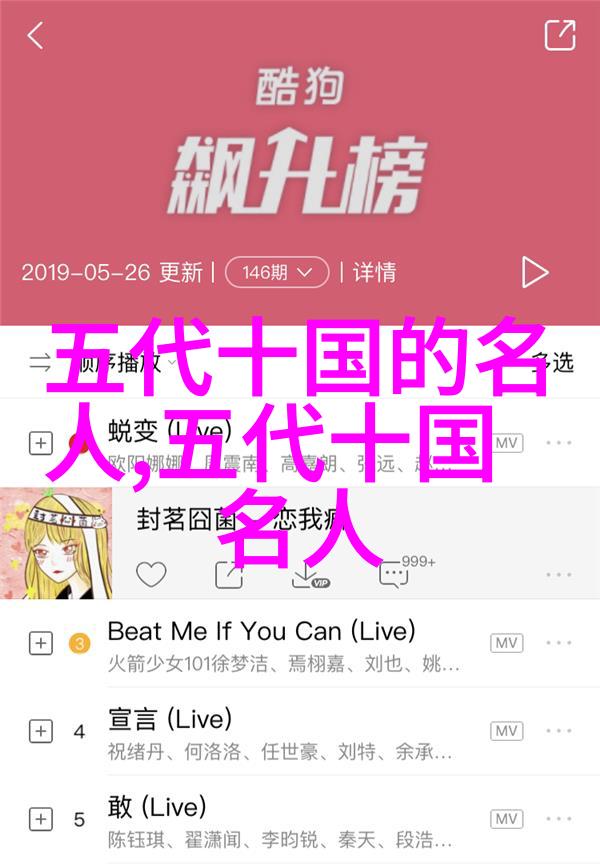Add 蜕变 to the play queue

(40, 443)
